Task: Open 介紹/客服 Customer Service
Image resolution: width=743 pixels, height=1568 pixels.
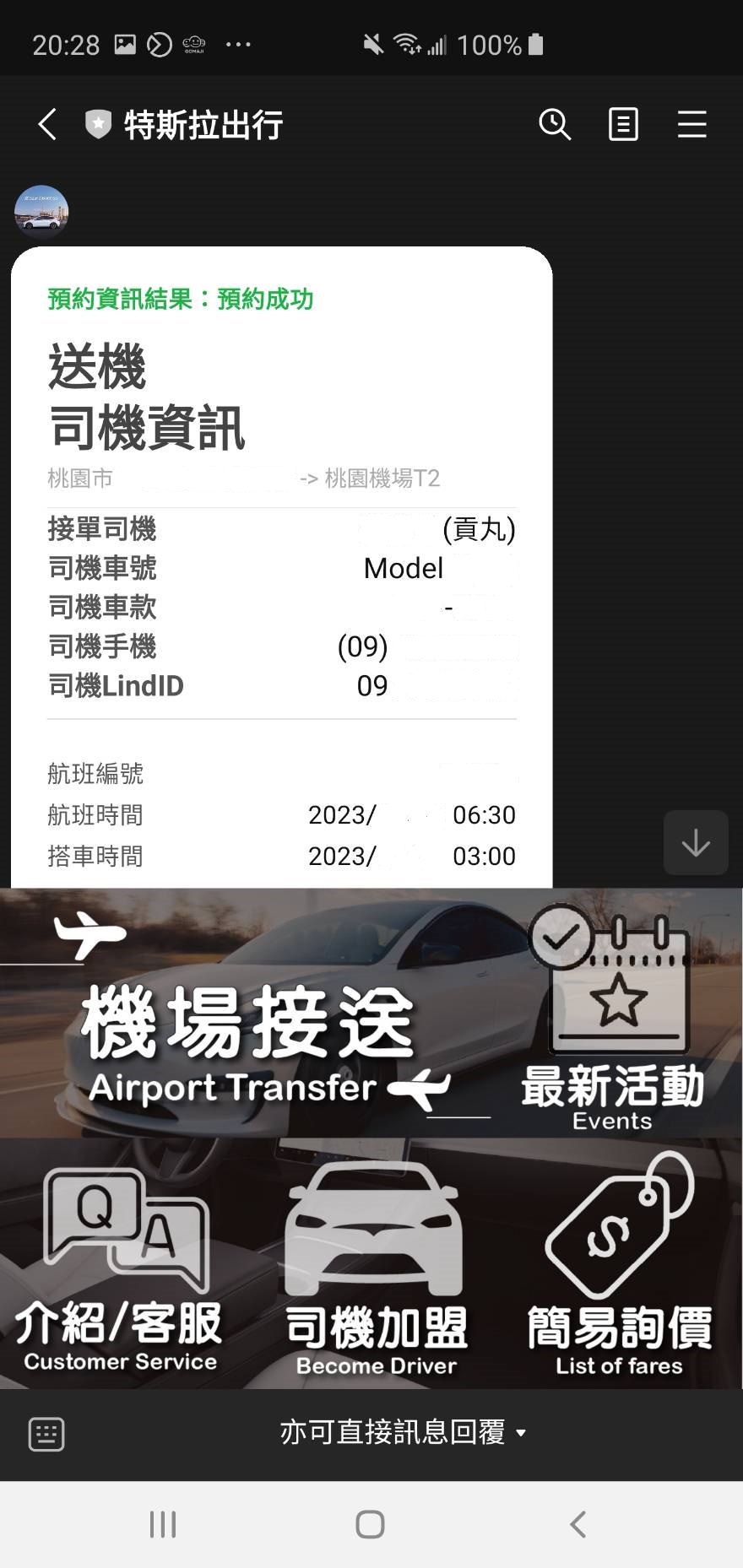Action: coord(121,1266)
